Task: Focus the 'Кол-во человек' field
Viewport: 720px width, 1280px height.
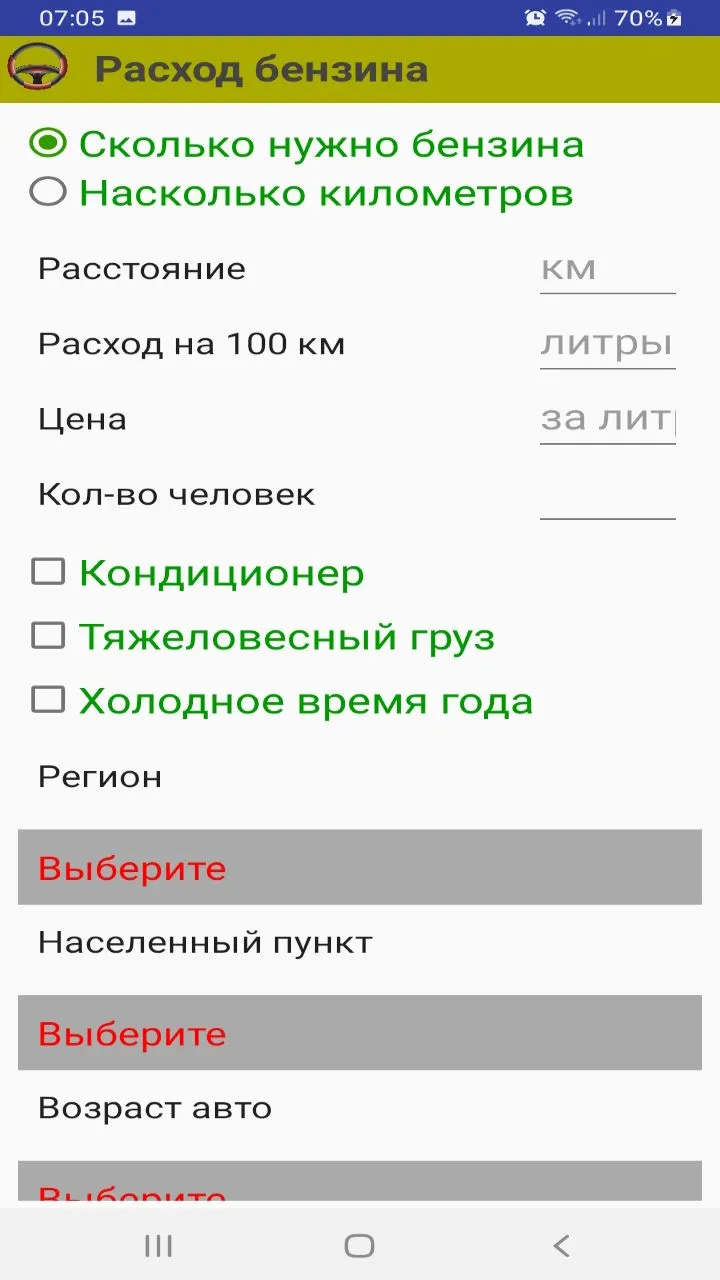Action: (x=608, y=495)
